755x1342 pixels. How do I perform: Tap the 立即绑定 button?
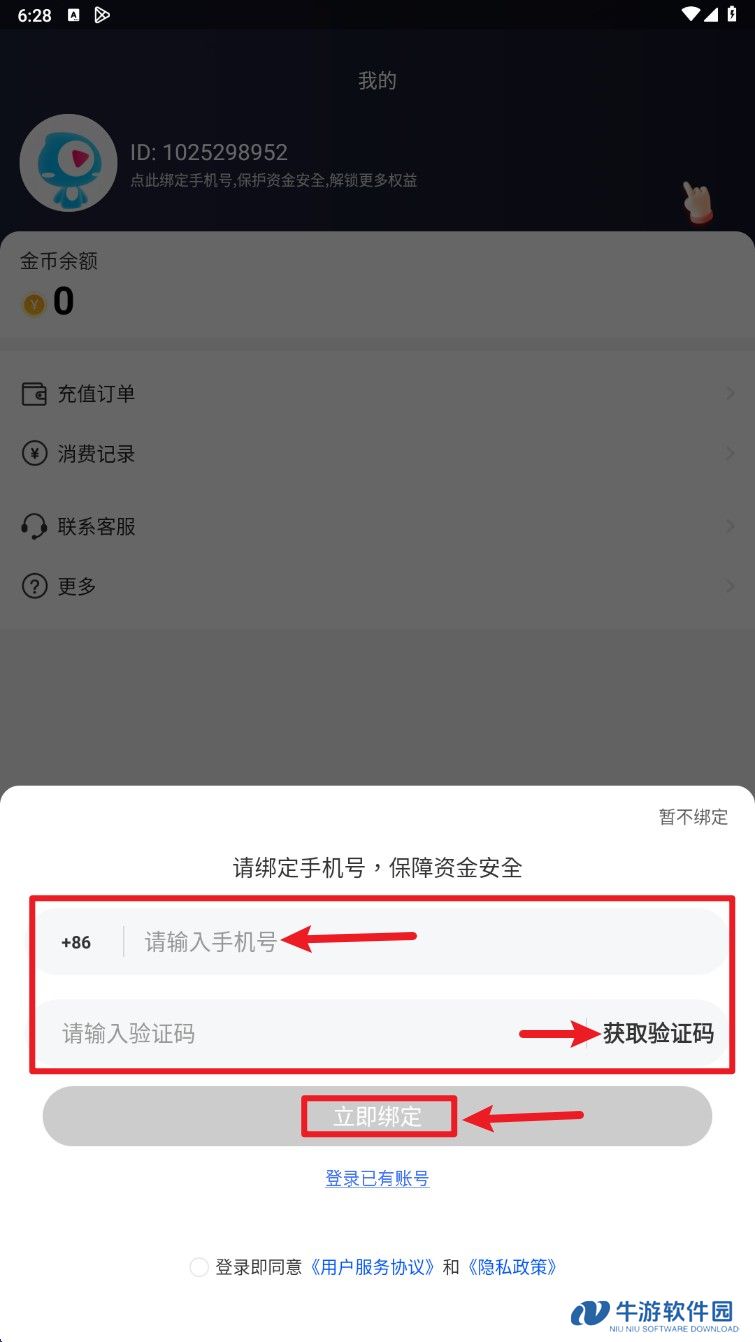click(x=377, y=1116)
